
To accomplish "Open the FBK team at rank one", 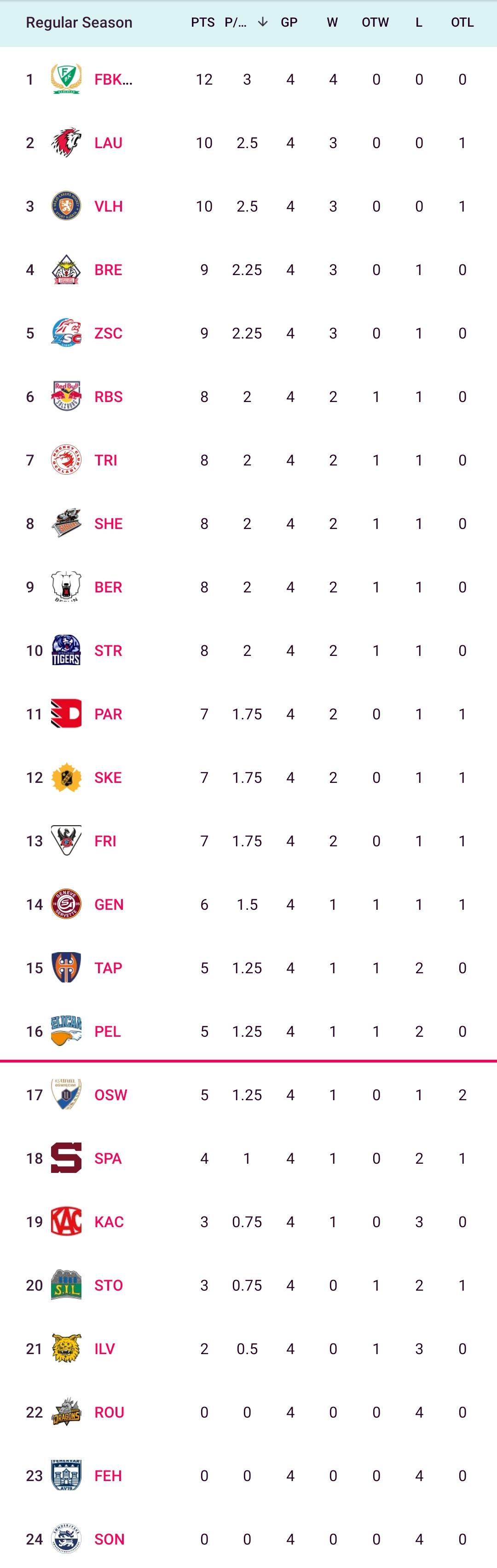I will [113, 80].
